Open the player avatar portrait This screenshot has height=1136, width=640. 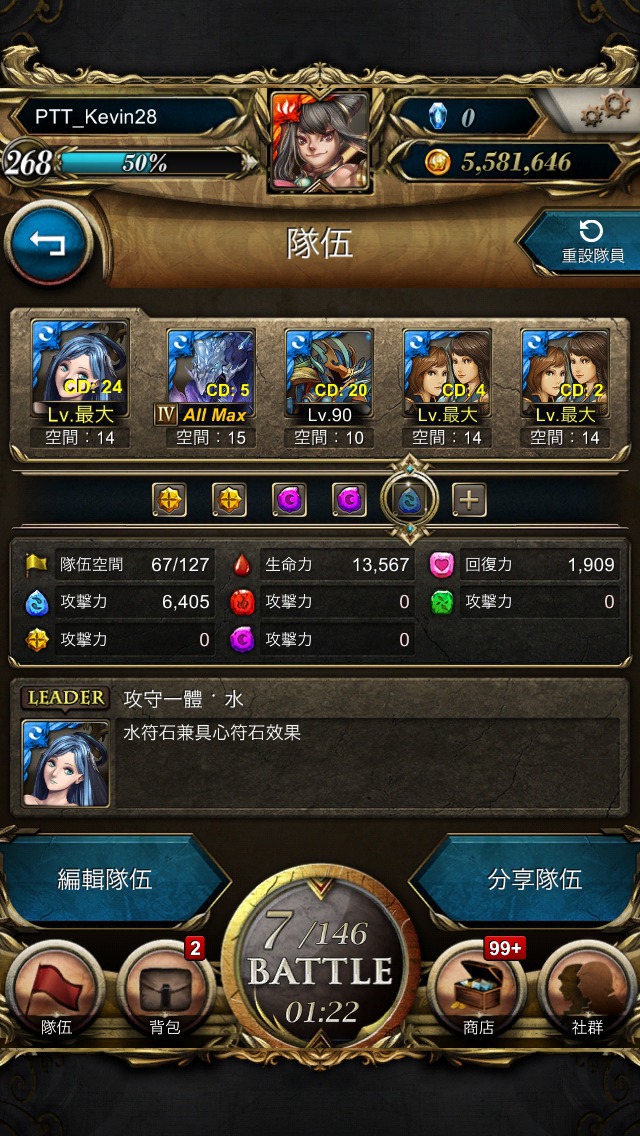(x=320, y=142)
